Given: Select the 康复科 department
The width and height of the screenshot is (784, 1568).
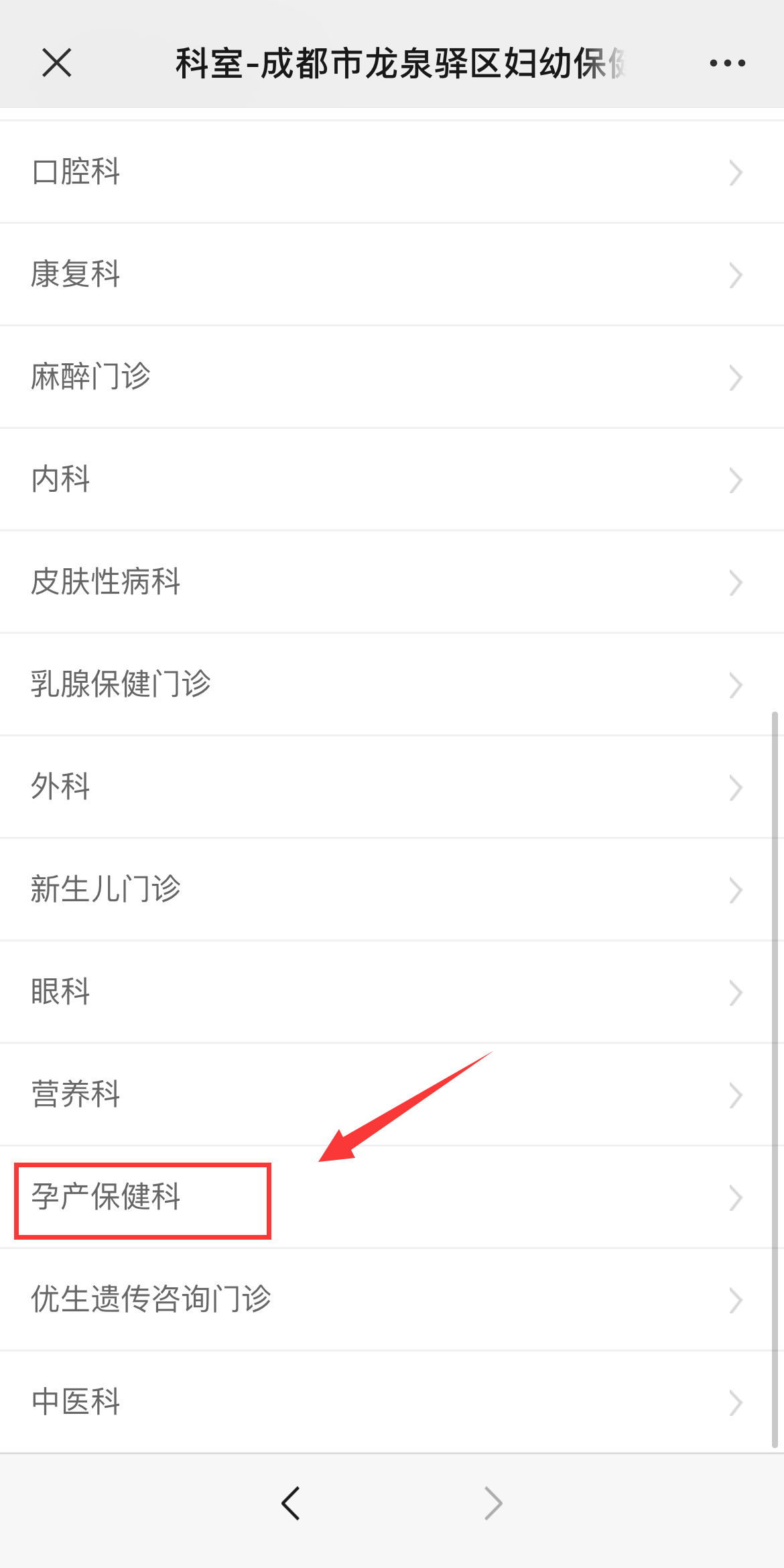Looking at the screenshot, I should [x=392, y=275].
